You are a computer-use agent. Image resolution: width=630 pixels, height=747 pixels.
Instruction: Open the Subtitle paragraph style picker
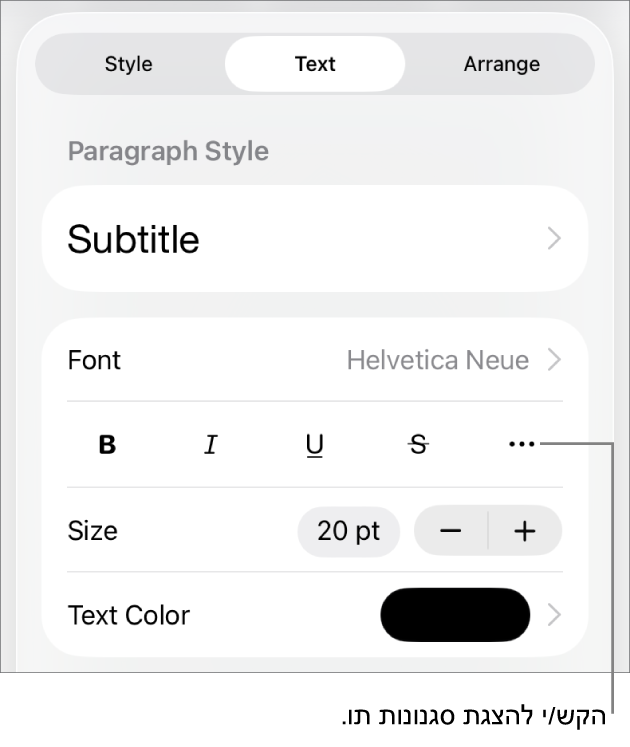pos(314,239)
